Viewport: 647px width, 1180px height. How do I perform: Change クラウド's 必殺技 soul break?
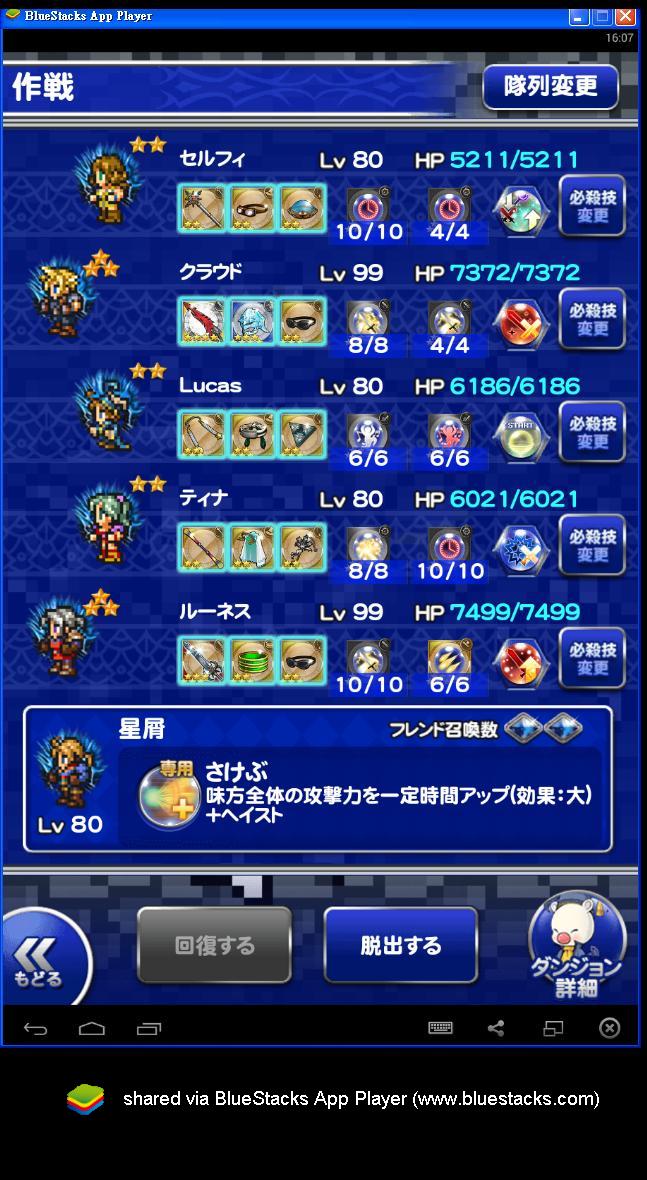pos(592,319)
